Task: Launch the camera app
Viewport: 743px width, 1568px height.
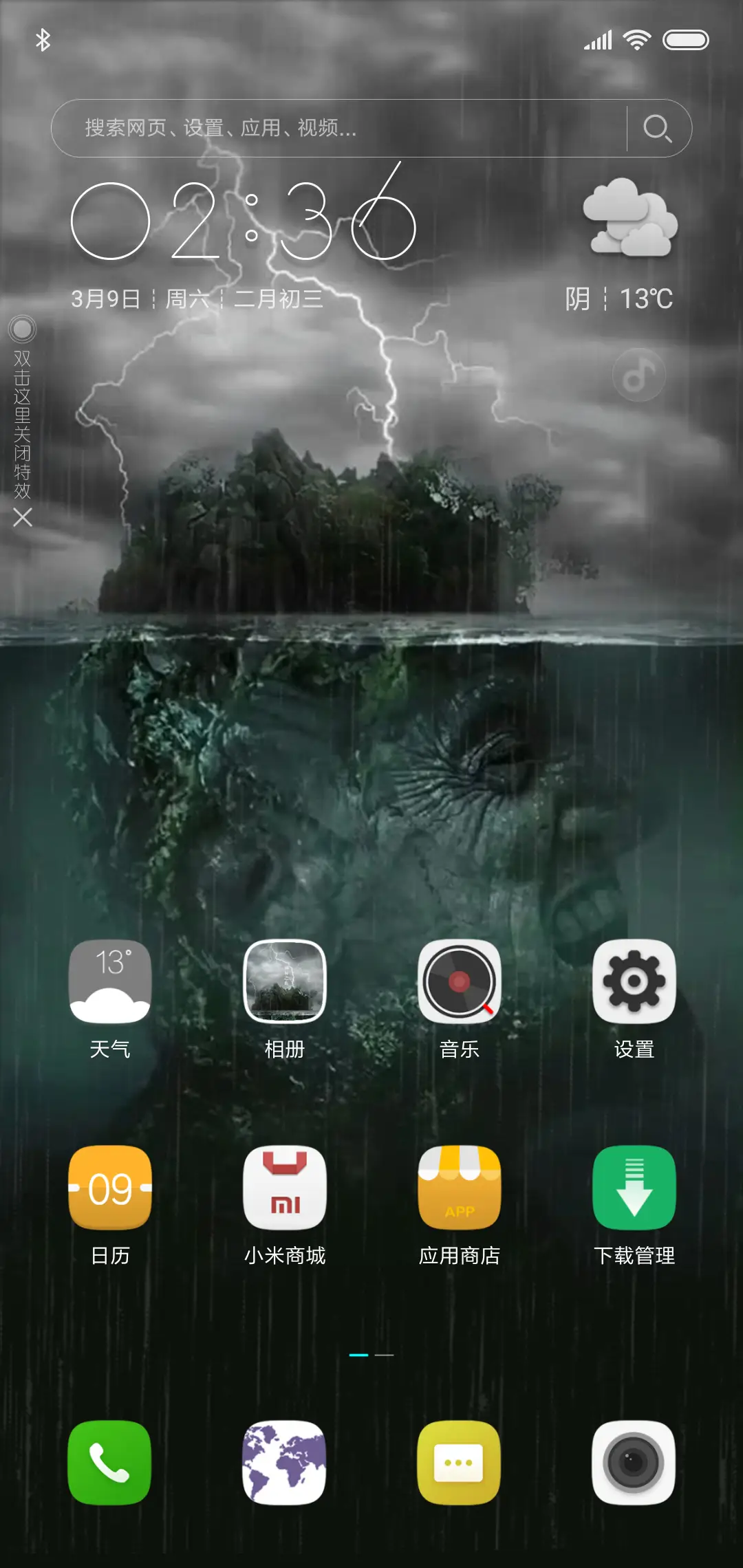Action: [x=634, y=1463]
